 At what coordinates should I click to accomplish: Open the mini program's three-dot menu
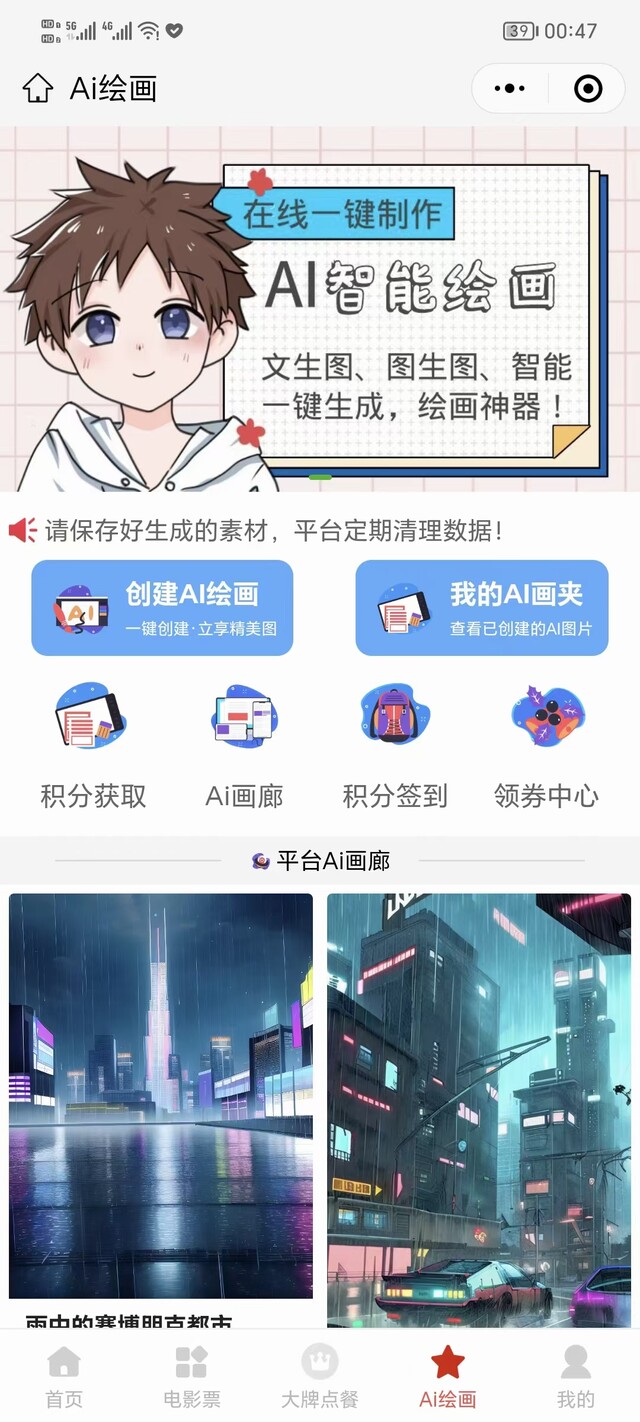point(510,89)
